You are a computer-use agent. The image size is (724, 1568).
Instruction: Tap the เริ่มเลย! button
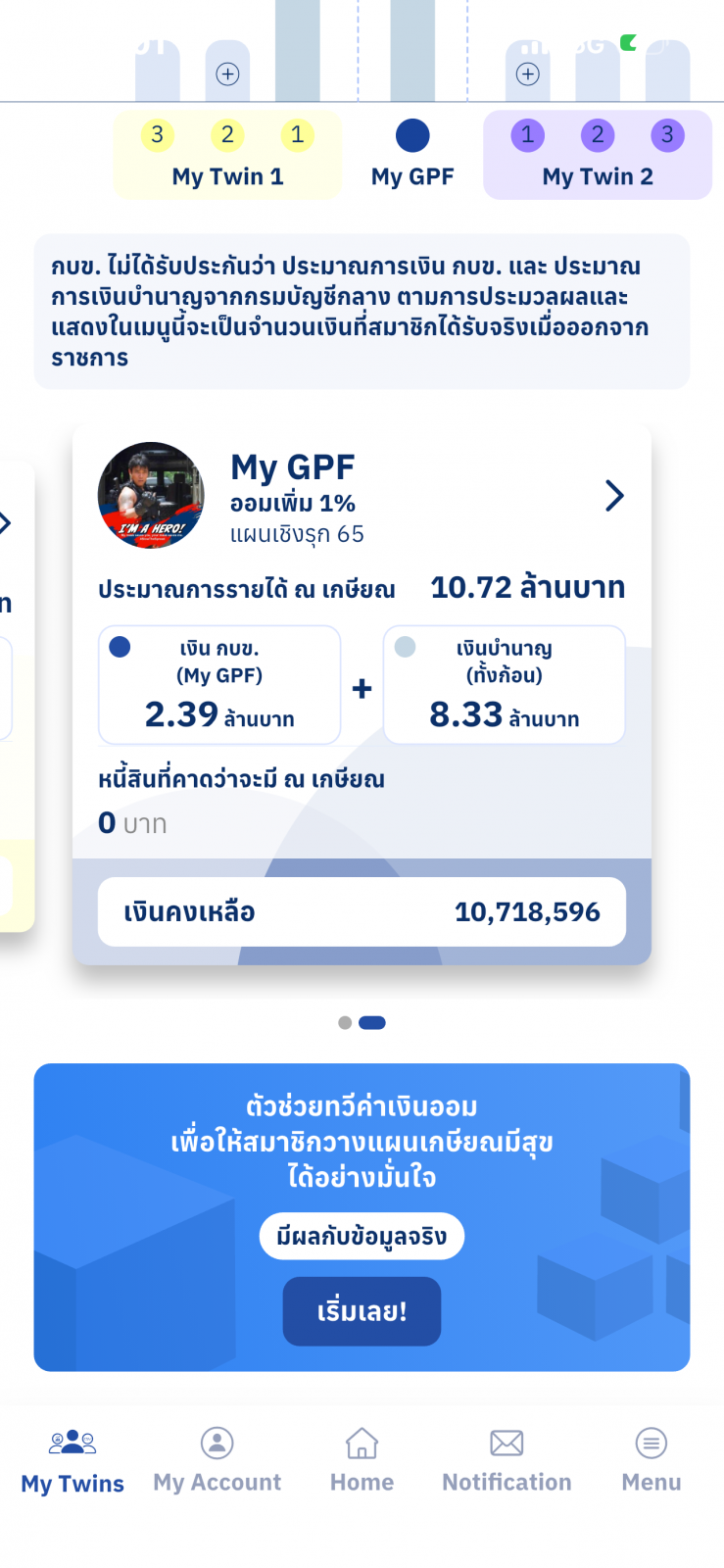(x=362, y=1311)
